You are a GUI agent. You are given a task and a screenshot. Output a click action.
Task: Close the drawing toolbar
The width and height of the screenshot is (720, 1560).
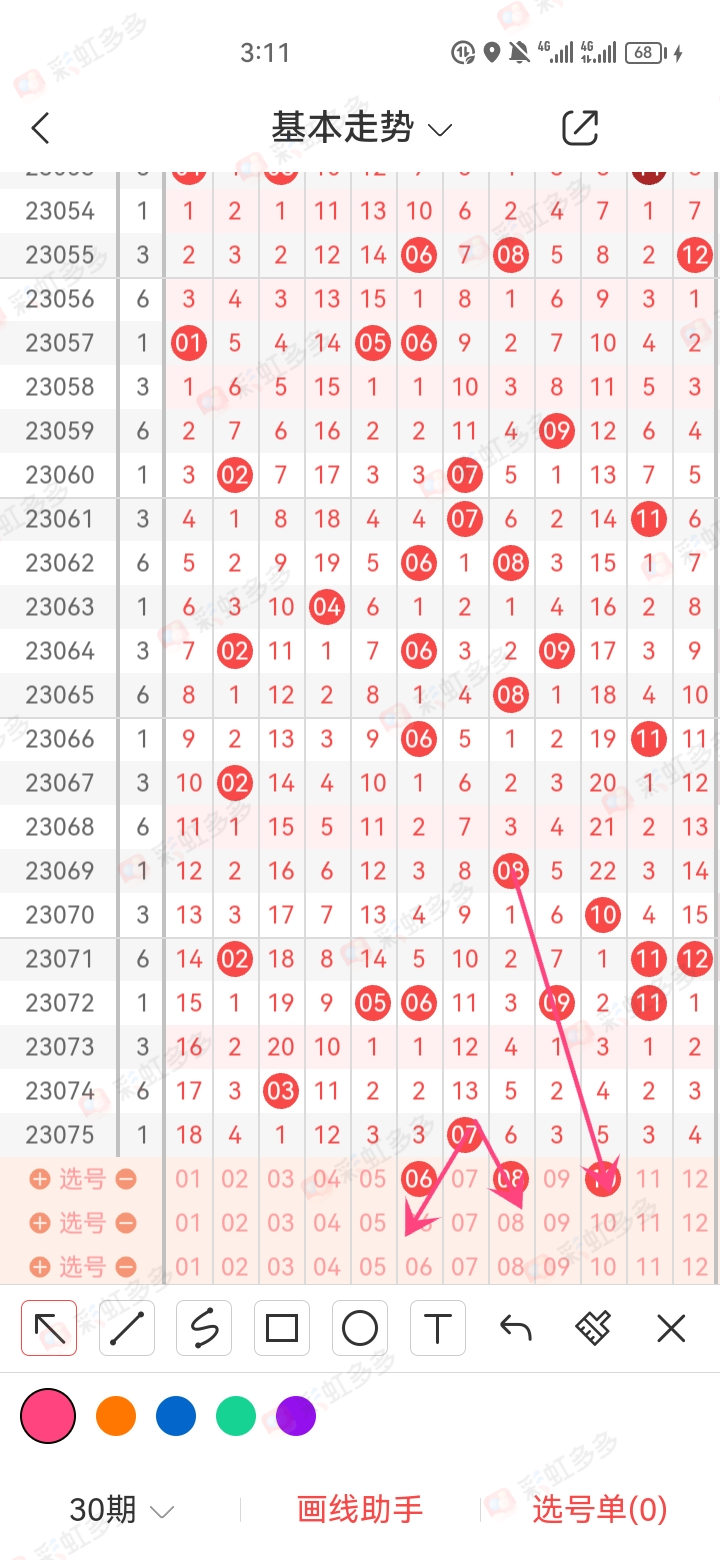pos(671,1328)
